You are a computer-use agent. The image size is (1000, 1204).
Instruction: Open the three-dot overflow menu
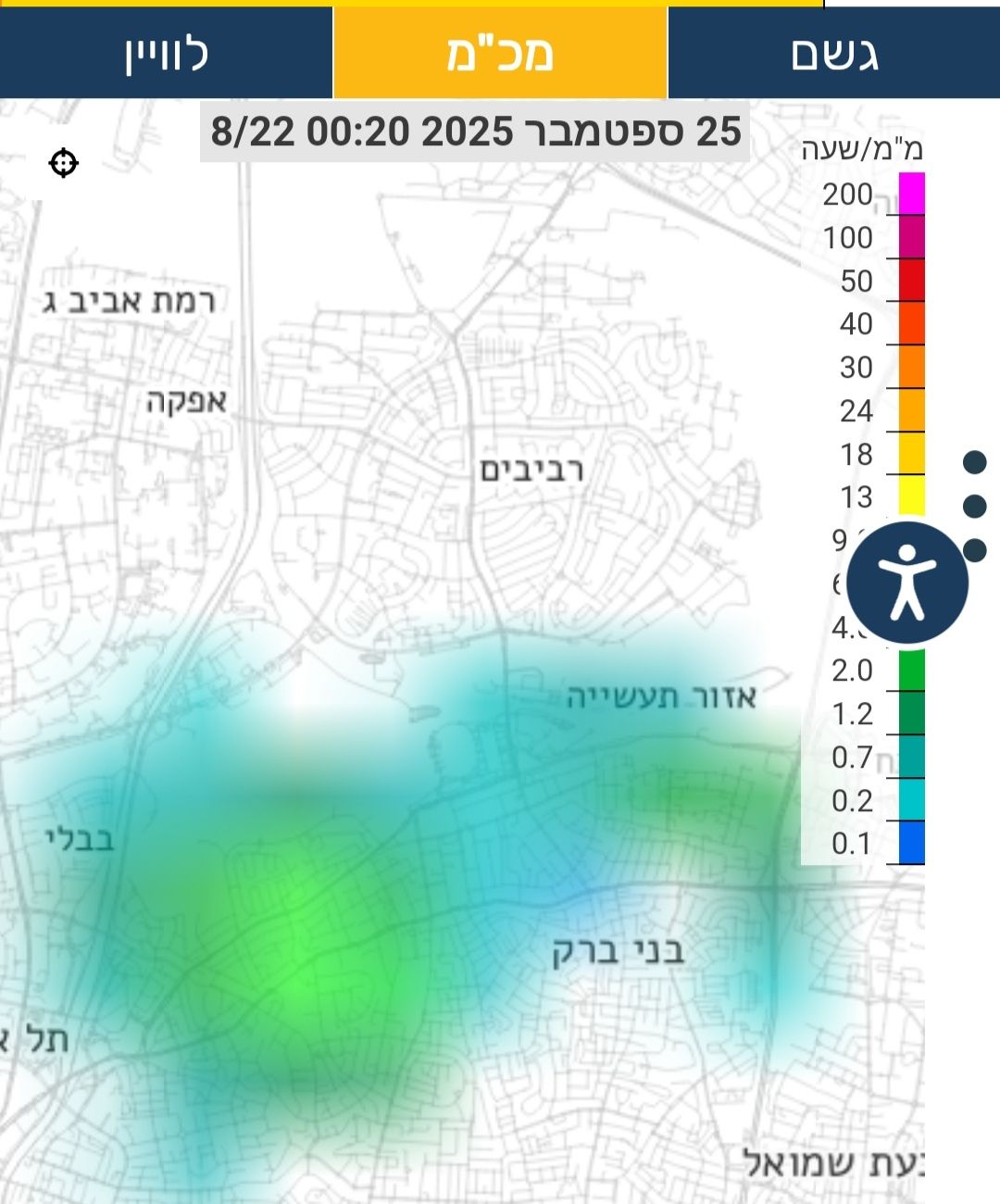(974, 506)
